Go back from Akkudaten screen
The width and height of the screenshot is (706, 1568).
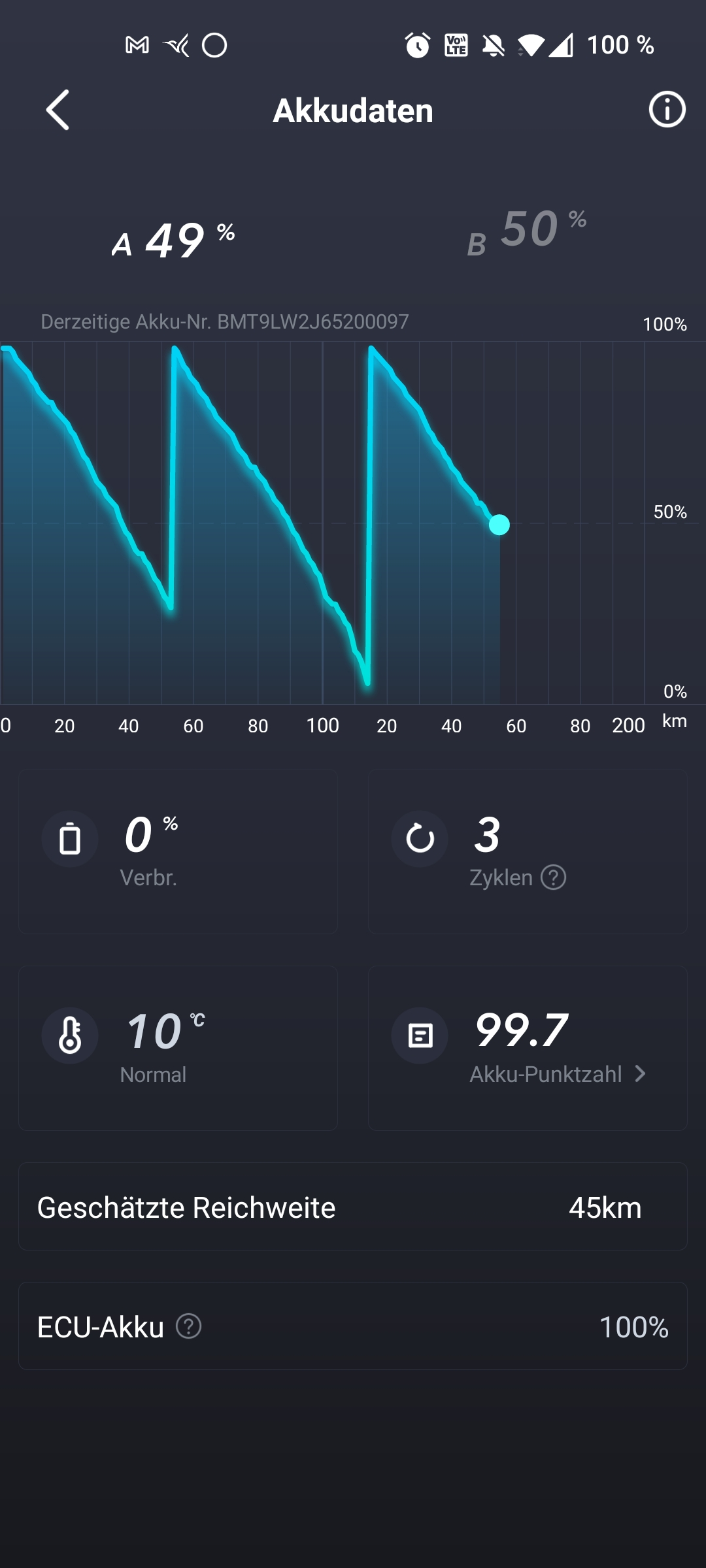coord(58,110)
